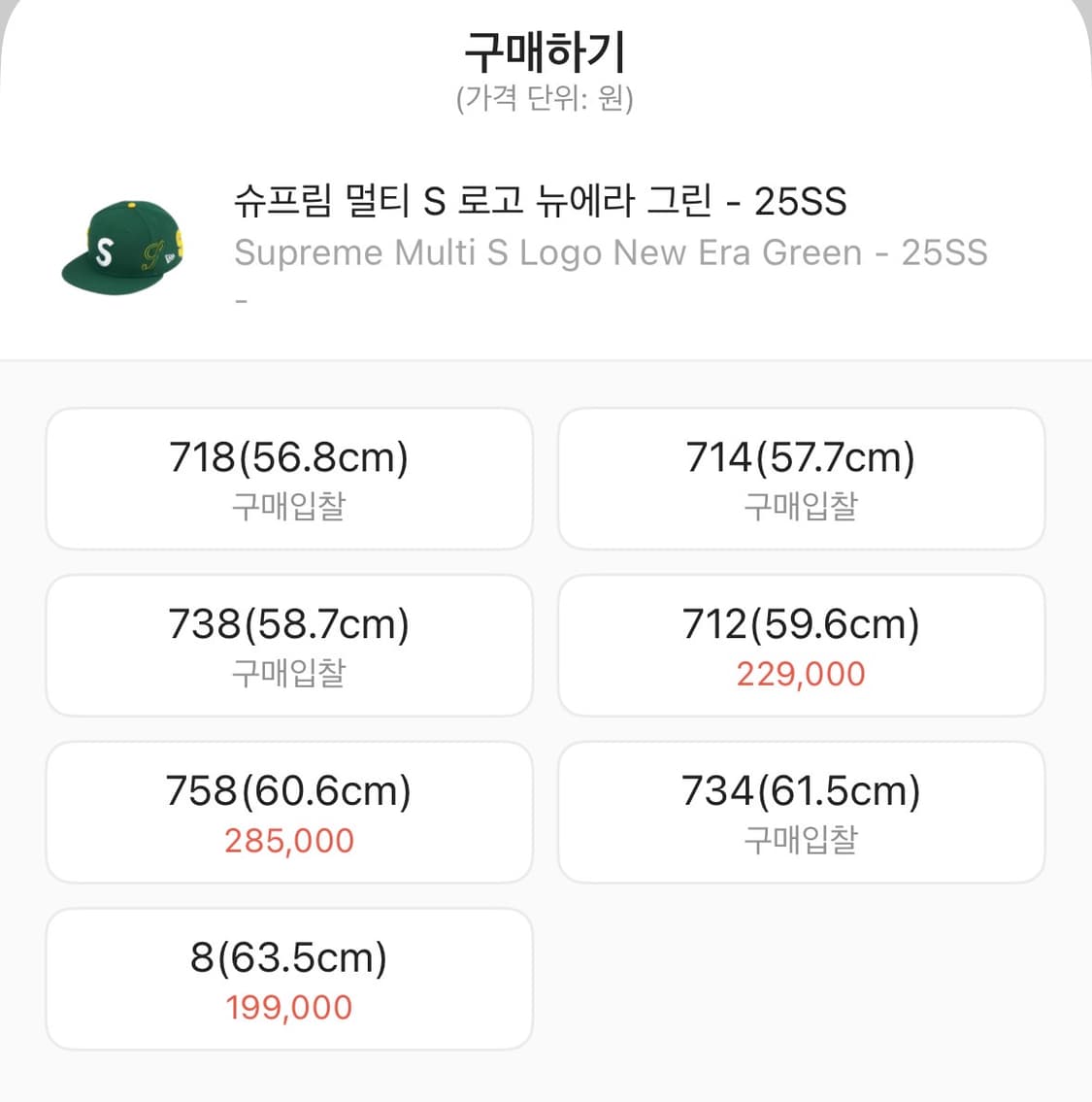Click 구매입찰 text under size 714
1092x1102 pixels.
point(802,506)
